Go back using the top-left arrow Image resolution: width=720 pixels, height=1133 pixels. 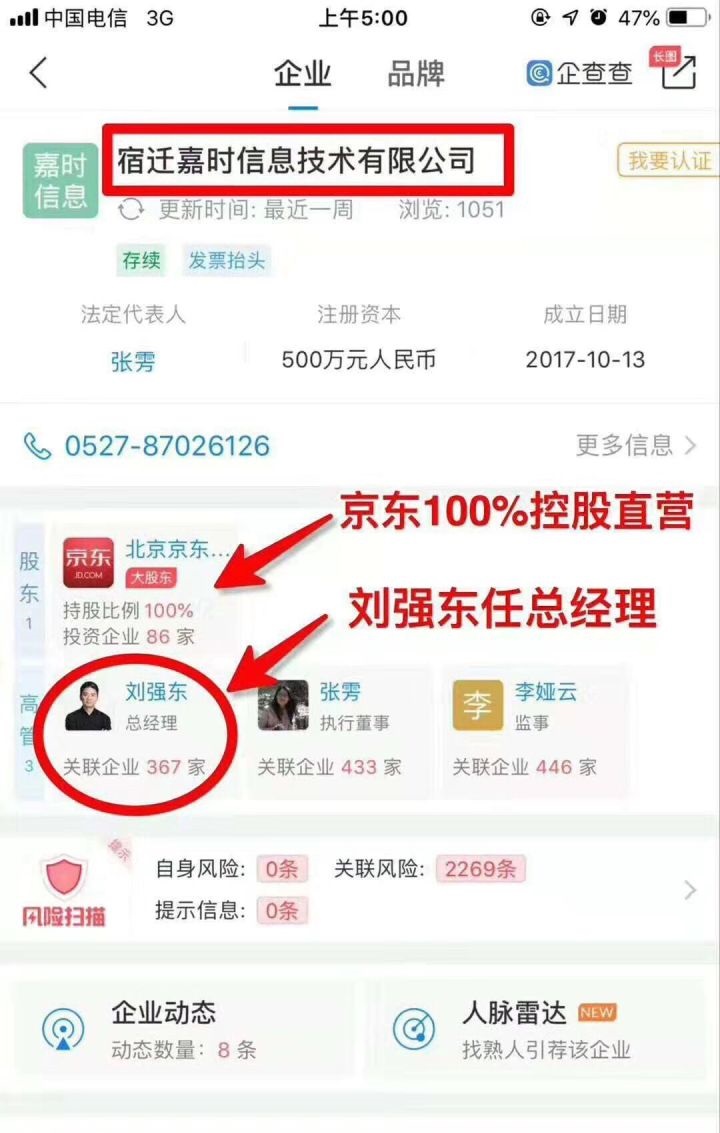pyautogui.click(x=38, y=73)
